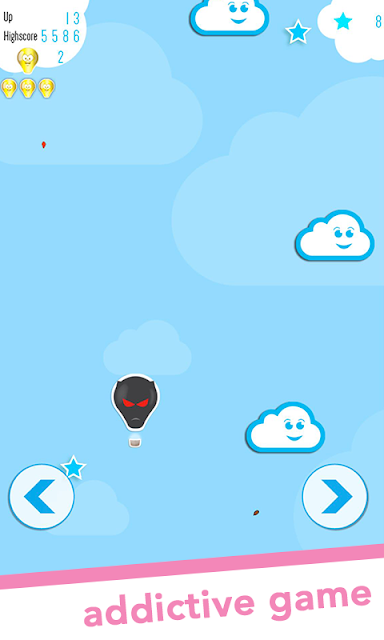Steer the balloon with the left arrow
This screenshot has width=384, height=640.
click(41, 497)
